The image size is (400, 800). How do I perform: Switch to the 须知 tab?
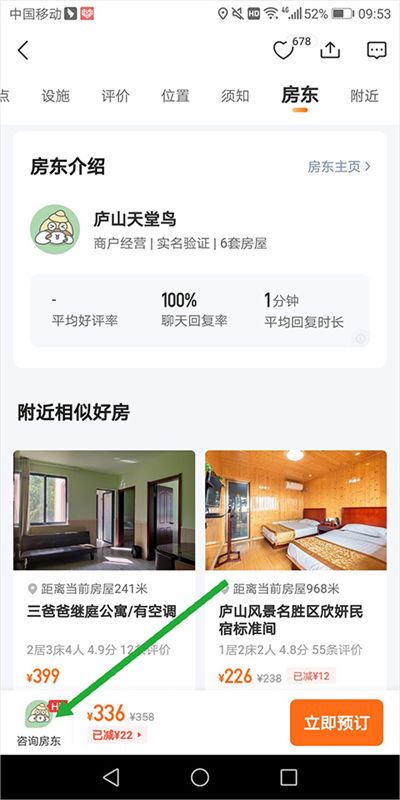pyautogui.click(x=235, y=96)
